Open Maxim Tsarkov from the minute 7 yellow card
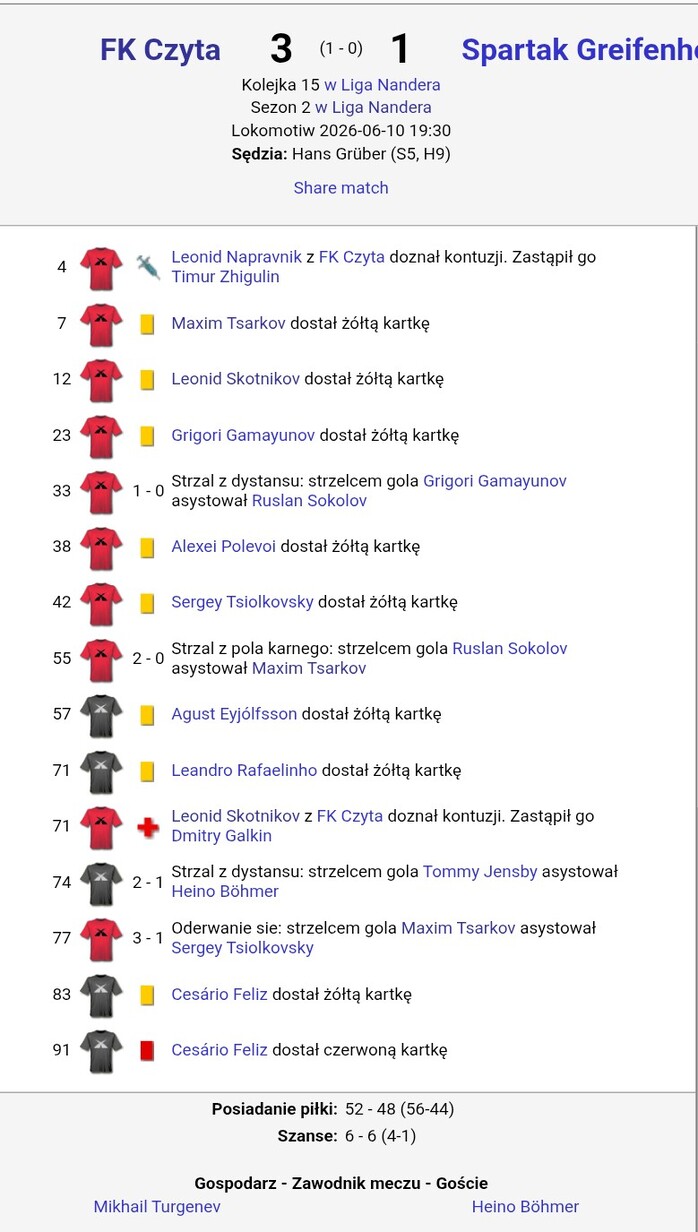This screenshot has width=698, height=1232. pos(229,323)
